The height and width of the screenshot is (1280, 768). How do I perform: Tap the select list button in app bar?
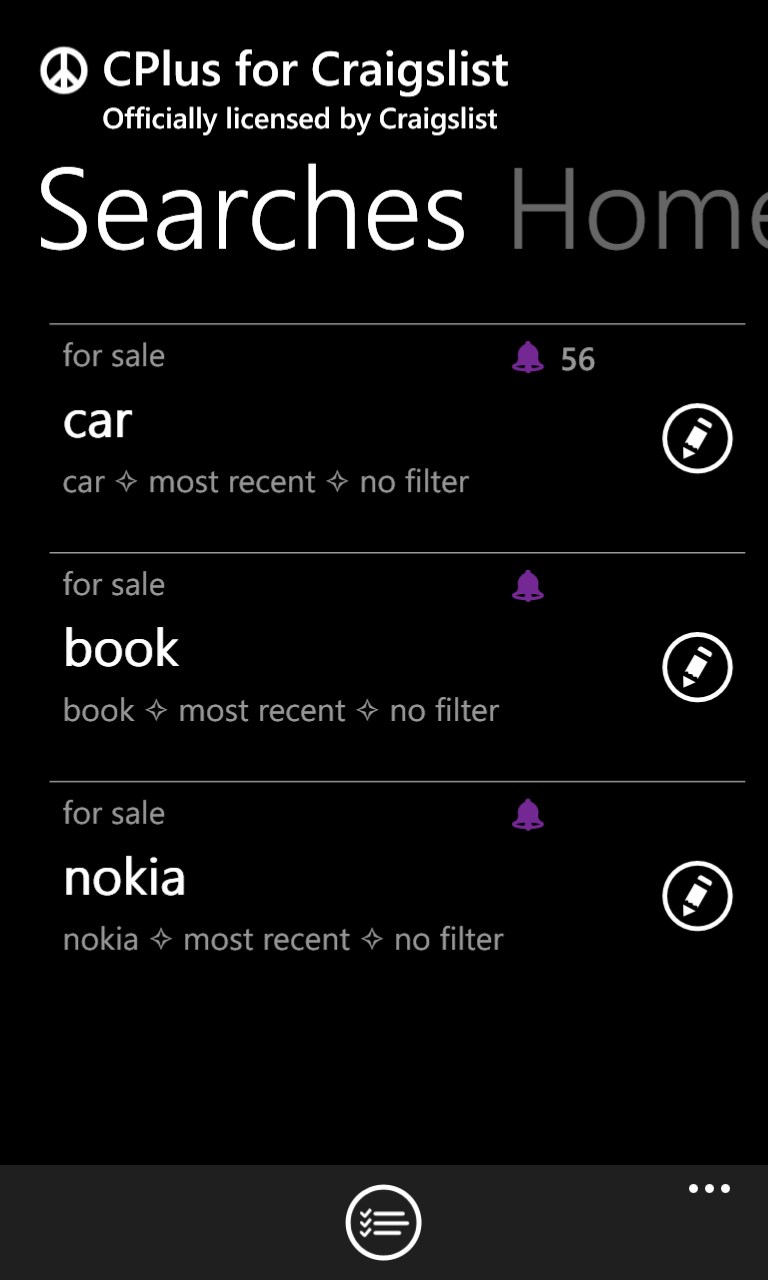coord(383,1222)
